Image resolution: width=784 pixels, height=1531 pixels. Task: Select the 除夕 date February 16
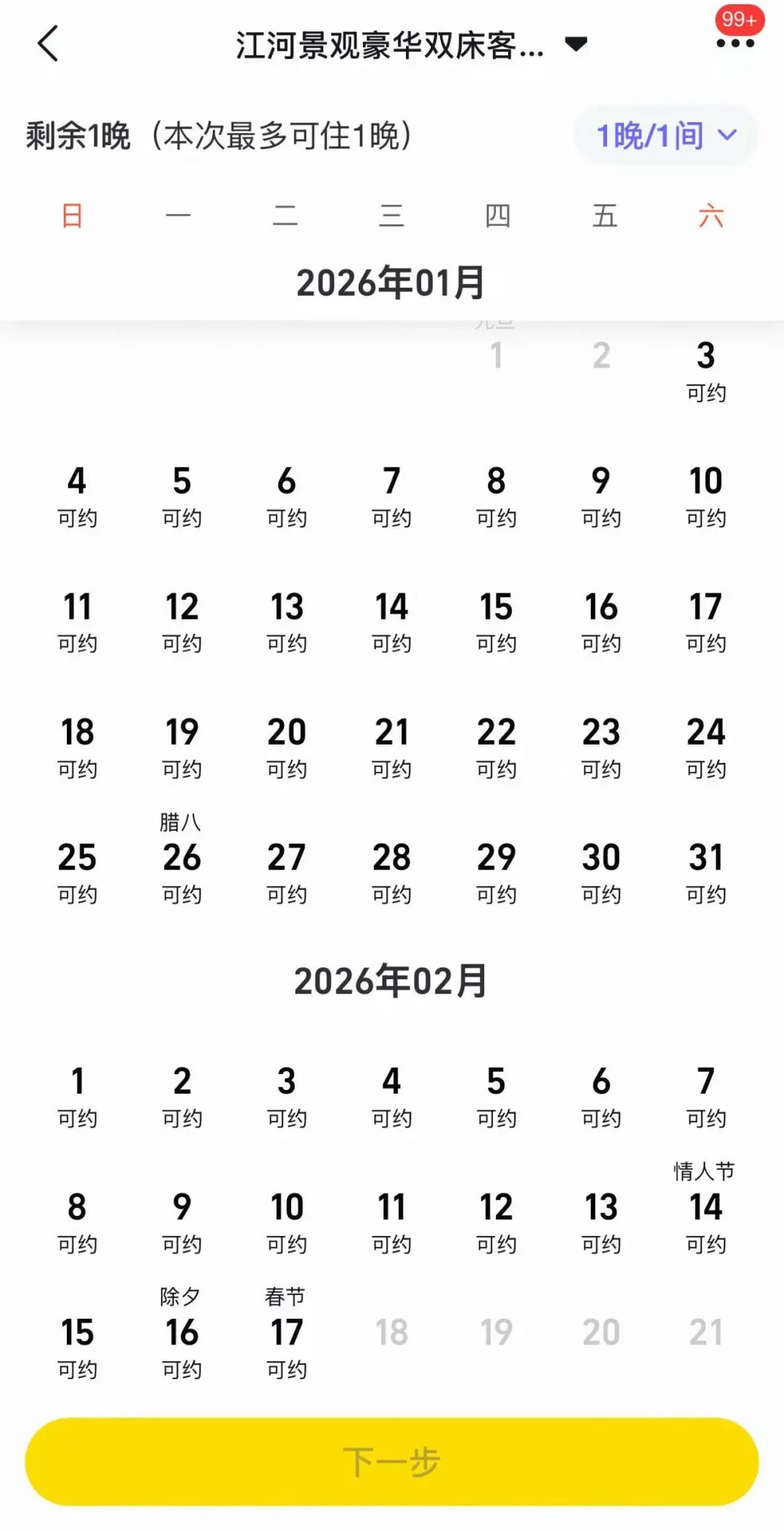click(x=181, y=1342)
